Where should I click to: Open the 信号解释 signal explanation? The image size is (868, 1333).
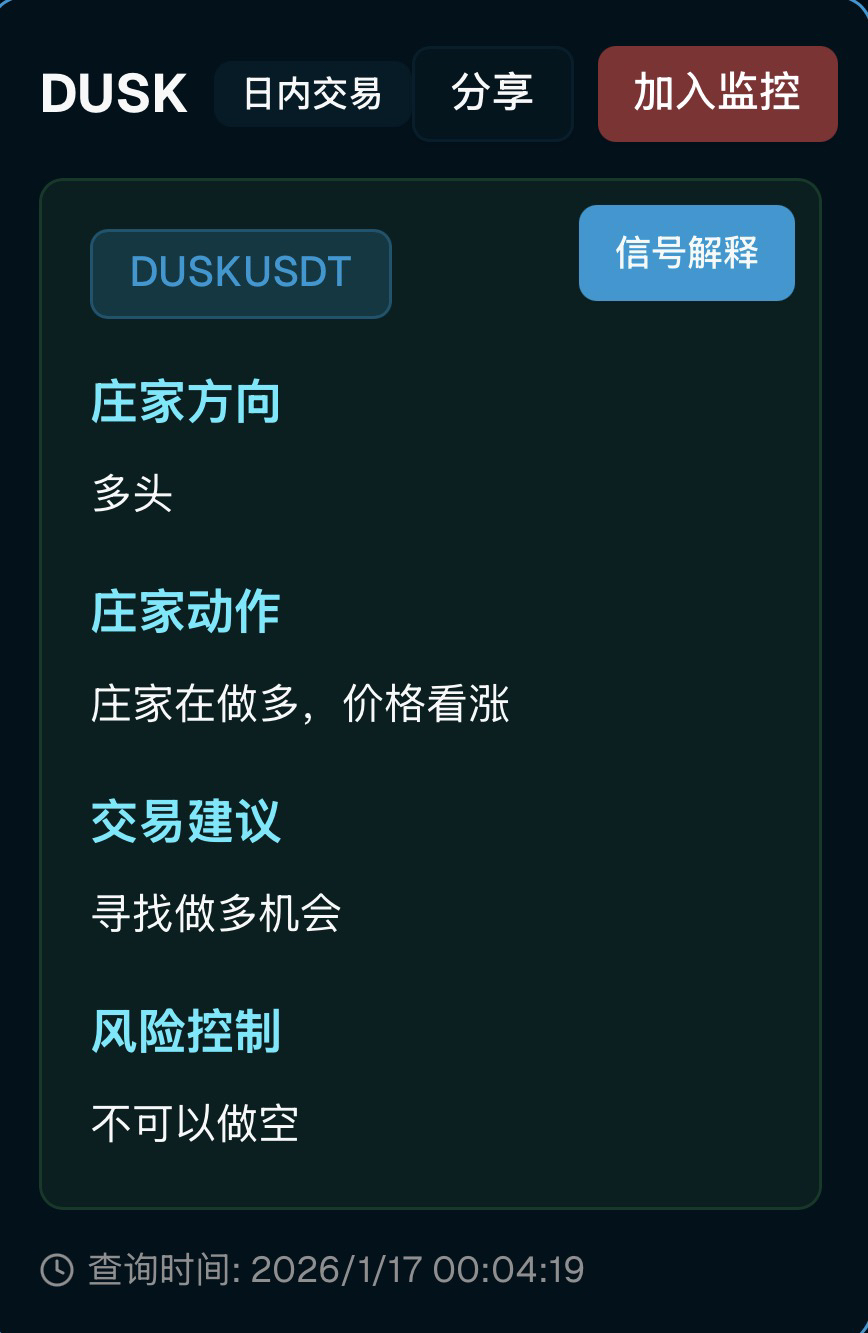click(x=686, y=253)
